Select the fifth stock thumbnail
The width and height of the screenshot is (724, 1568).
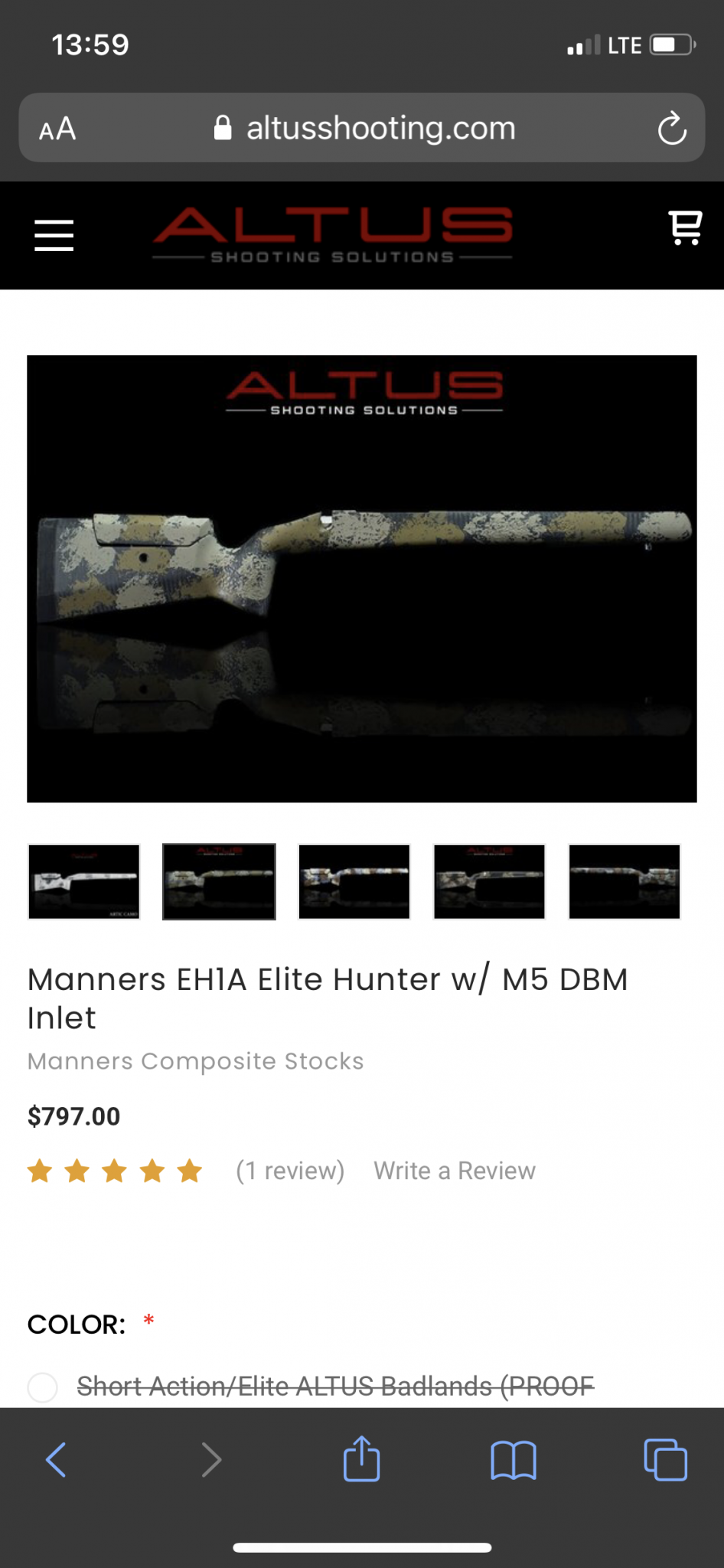(625, 881)
